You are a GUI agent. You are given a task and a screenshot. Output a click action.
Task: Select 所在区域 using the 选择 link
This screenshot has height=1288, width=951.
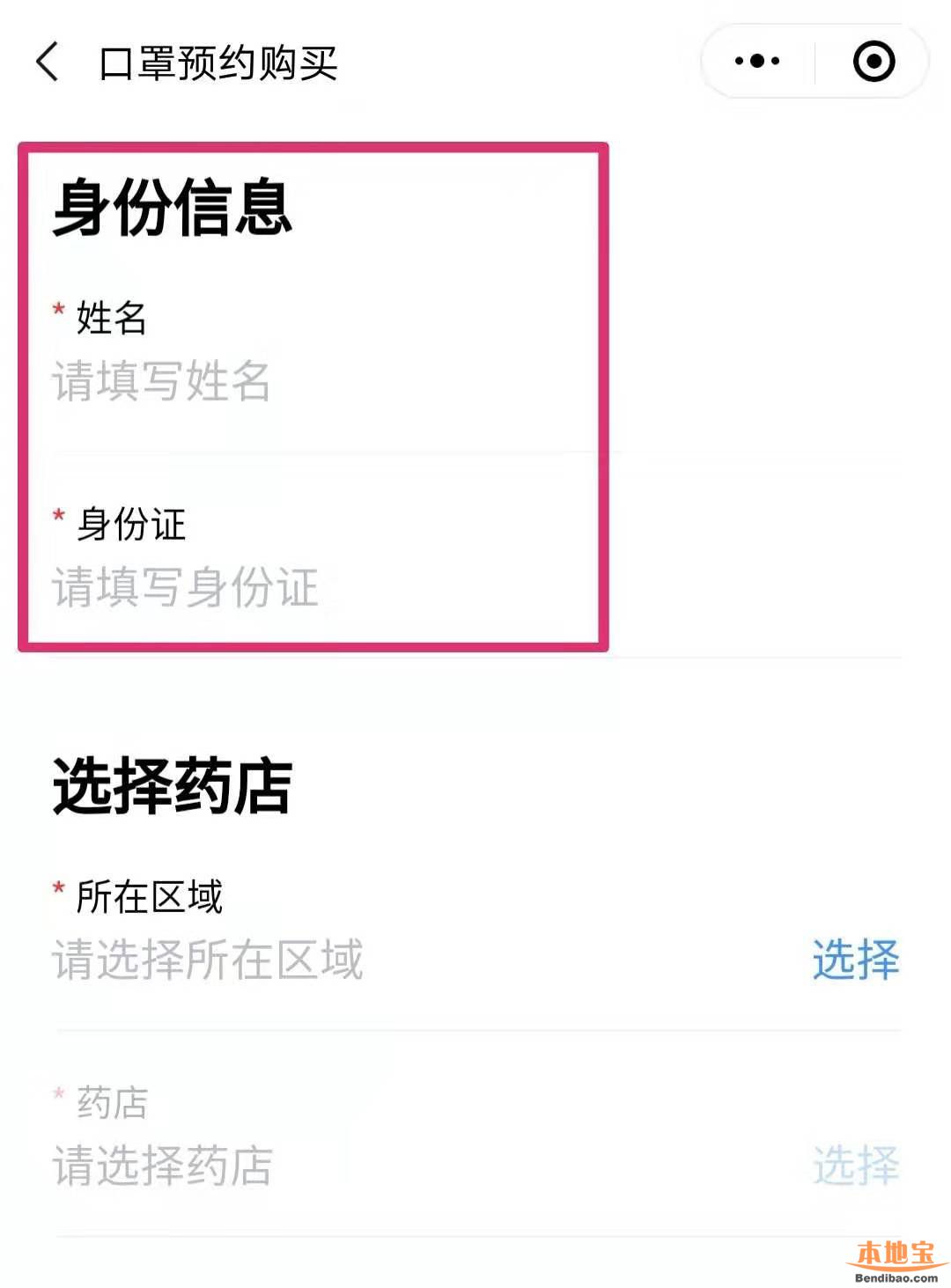click(855, 959)
